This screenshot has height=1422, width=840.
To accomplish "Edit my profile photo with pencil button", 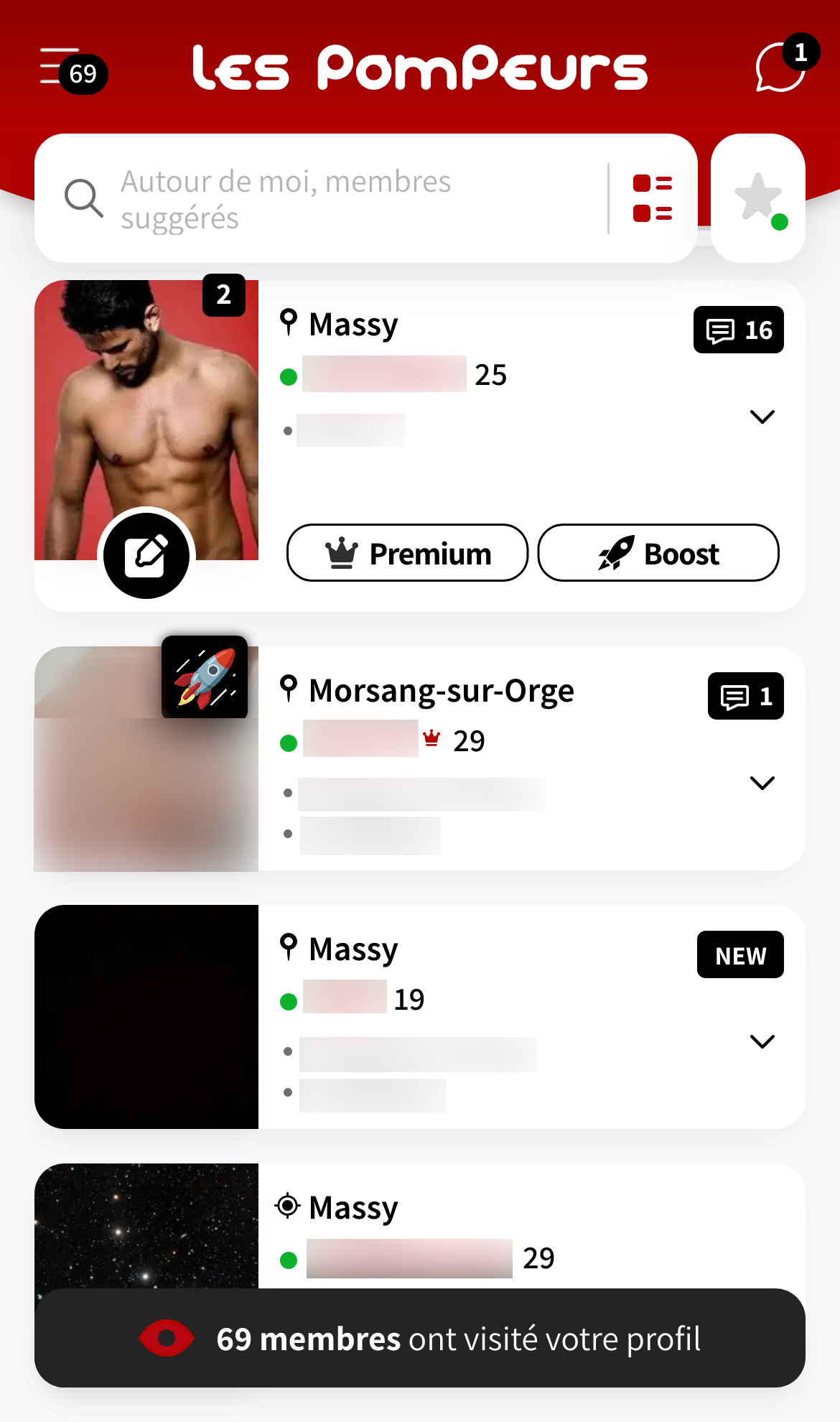I will pyautogui.click(x=146, y=555).
